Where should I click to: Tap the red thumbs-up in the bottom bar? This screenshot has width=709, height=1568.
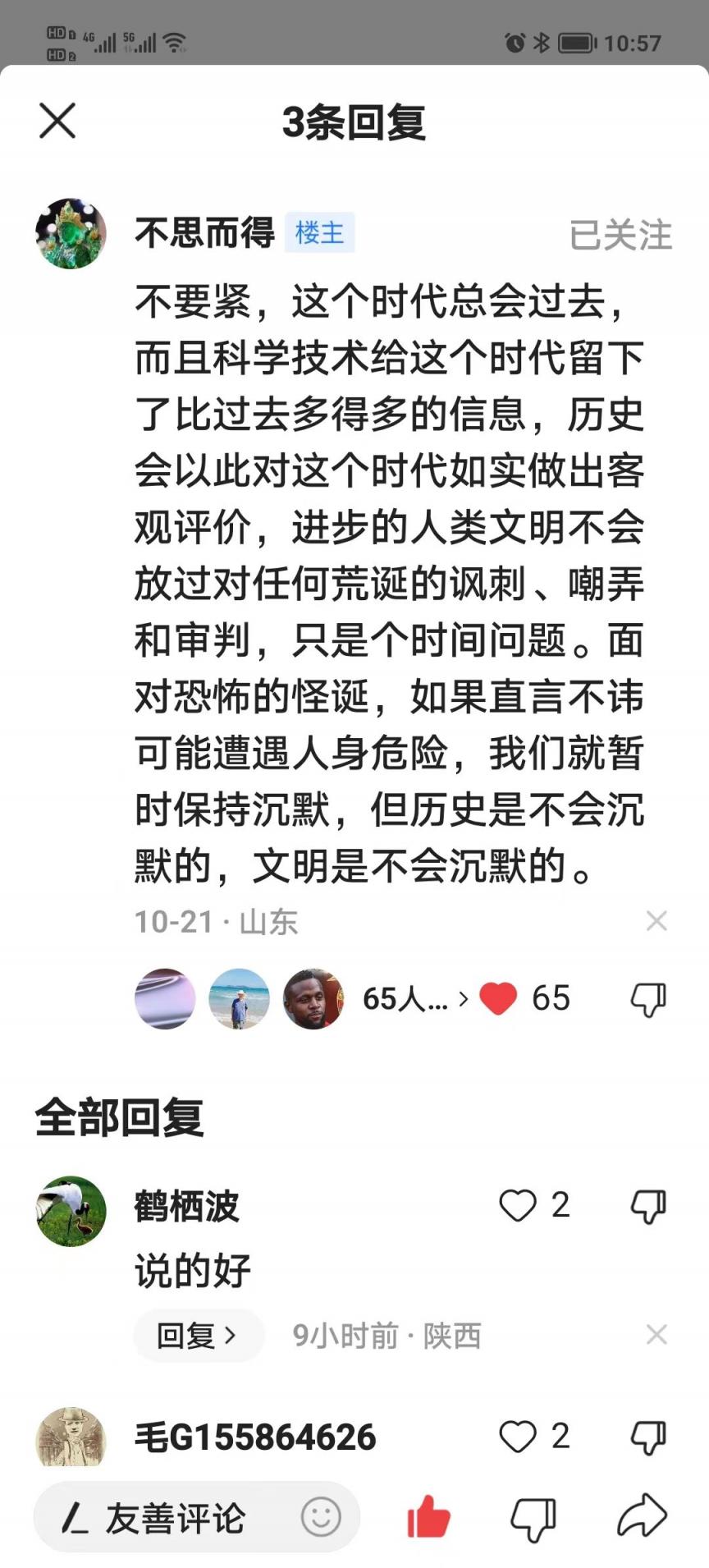[429, 1517]
